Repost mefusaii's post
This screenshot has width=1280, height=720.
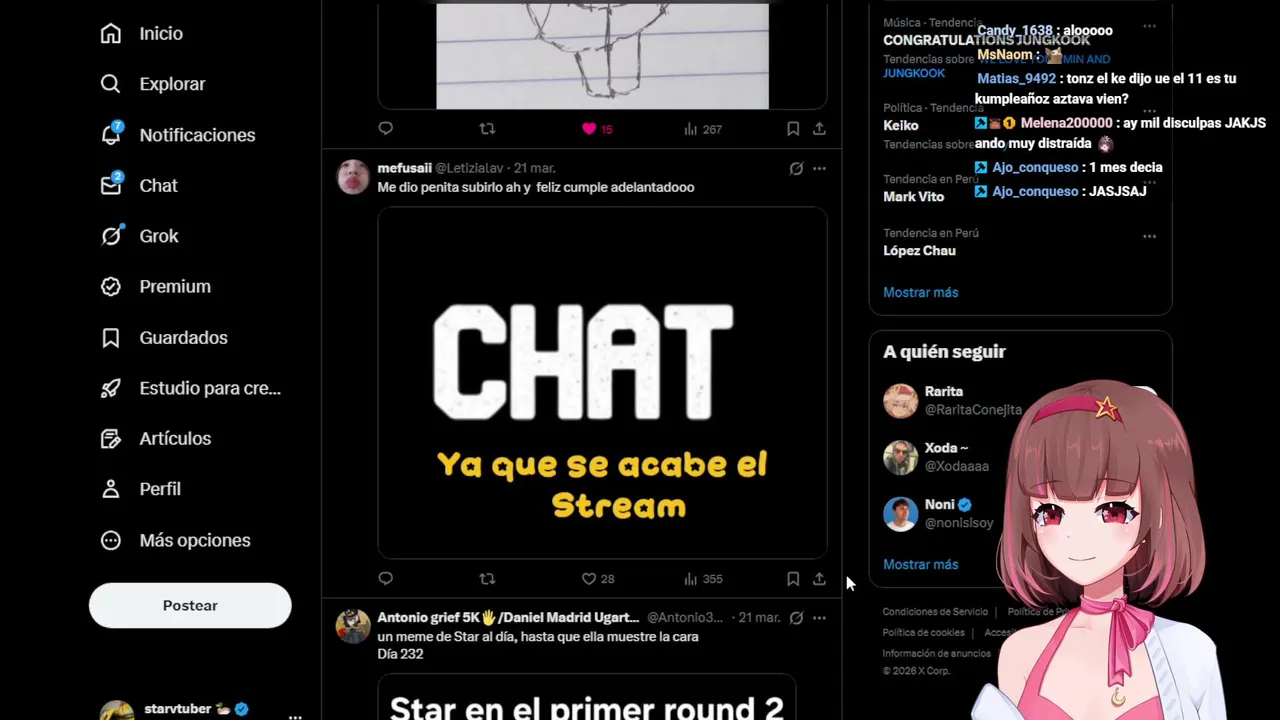(x=487, y=579)
